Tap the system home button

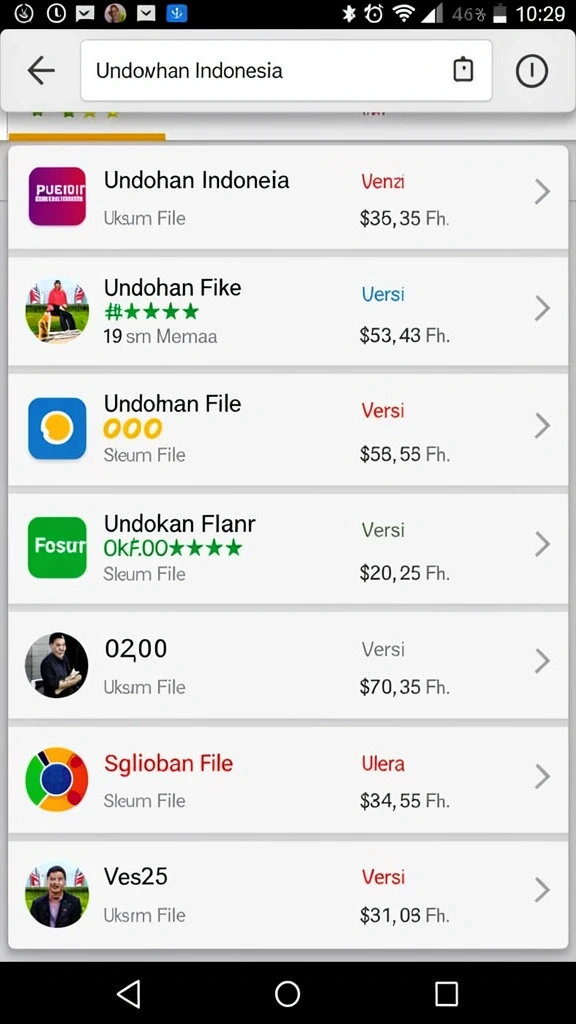coord(287,993)
